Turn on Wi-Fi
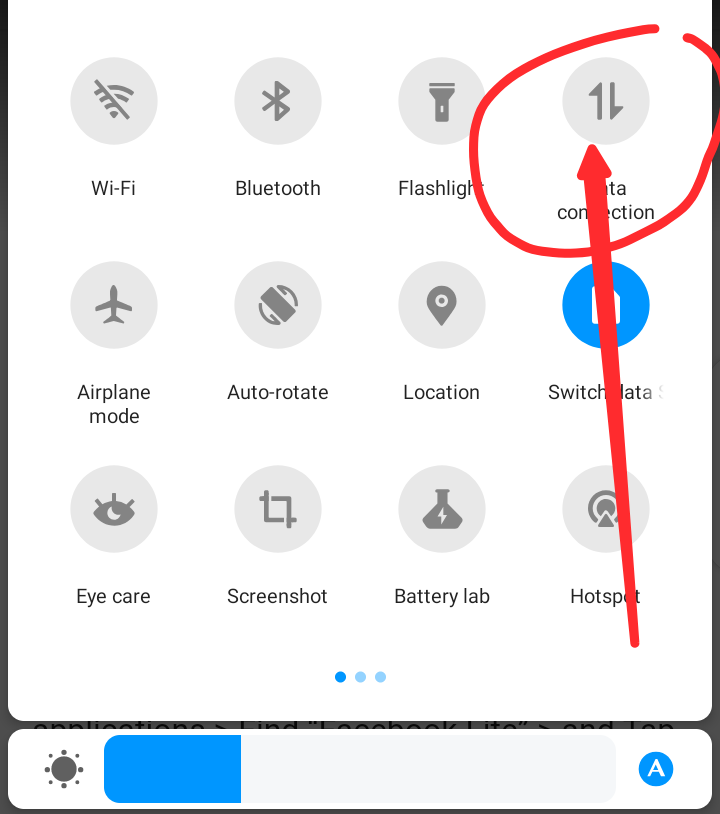Image resolution: width=720 pixels, height=814 pixels. (x=114, y=101)
